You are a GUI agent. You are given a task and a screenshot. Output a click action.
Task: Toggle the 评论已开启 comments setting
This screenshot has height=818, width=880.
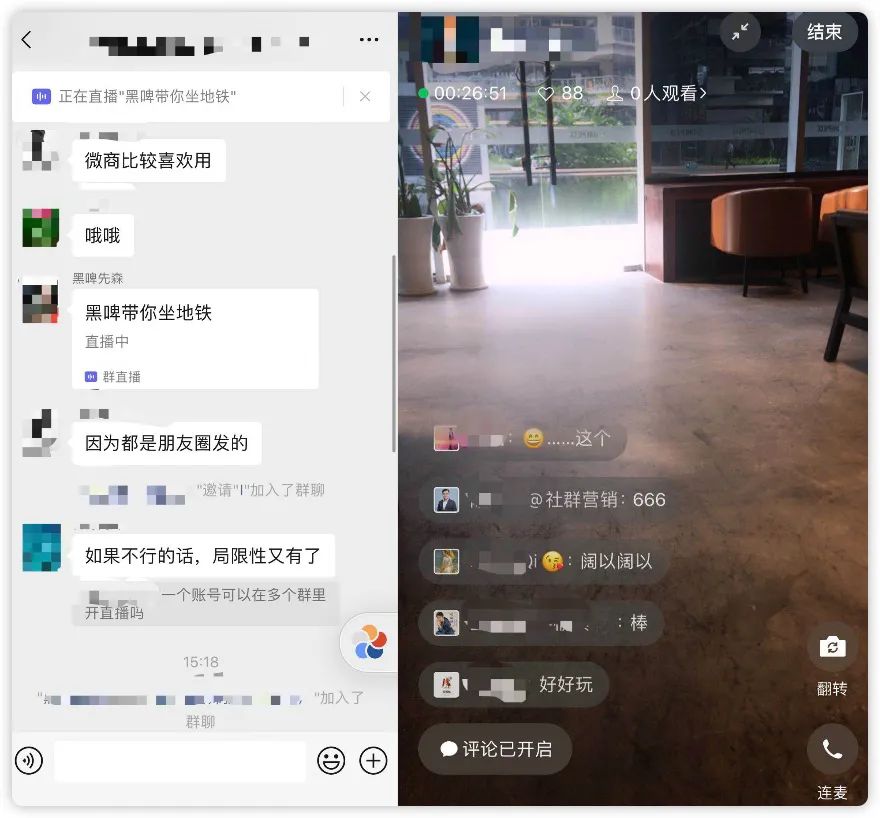496,749
